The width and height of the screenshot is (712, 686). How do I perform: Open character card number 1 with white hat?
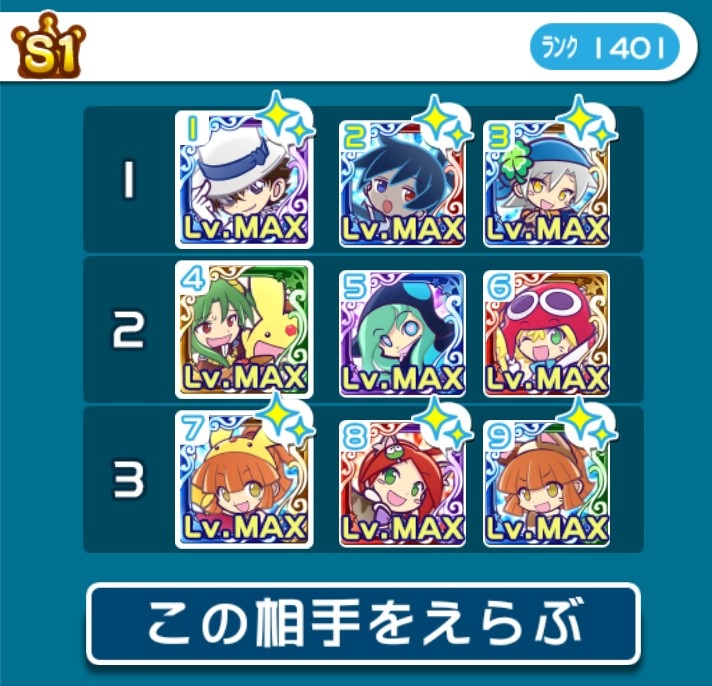point(243,180)
